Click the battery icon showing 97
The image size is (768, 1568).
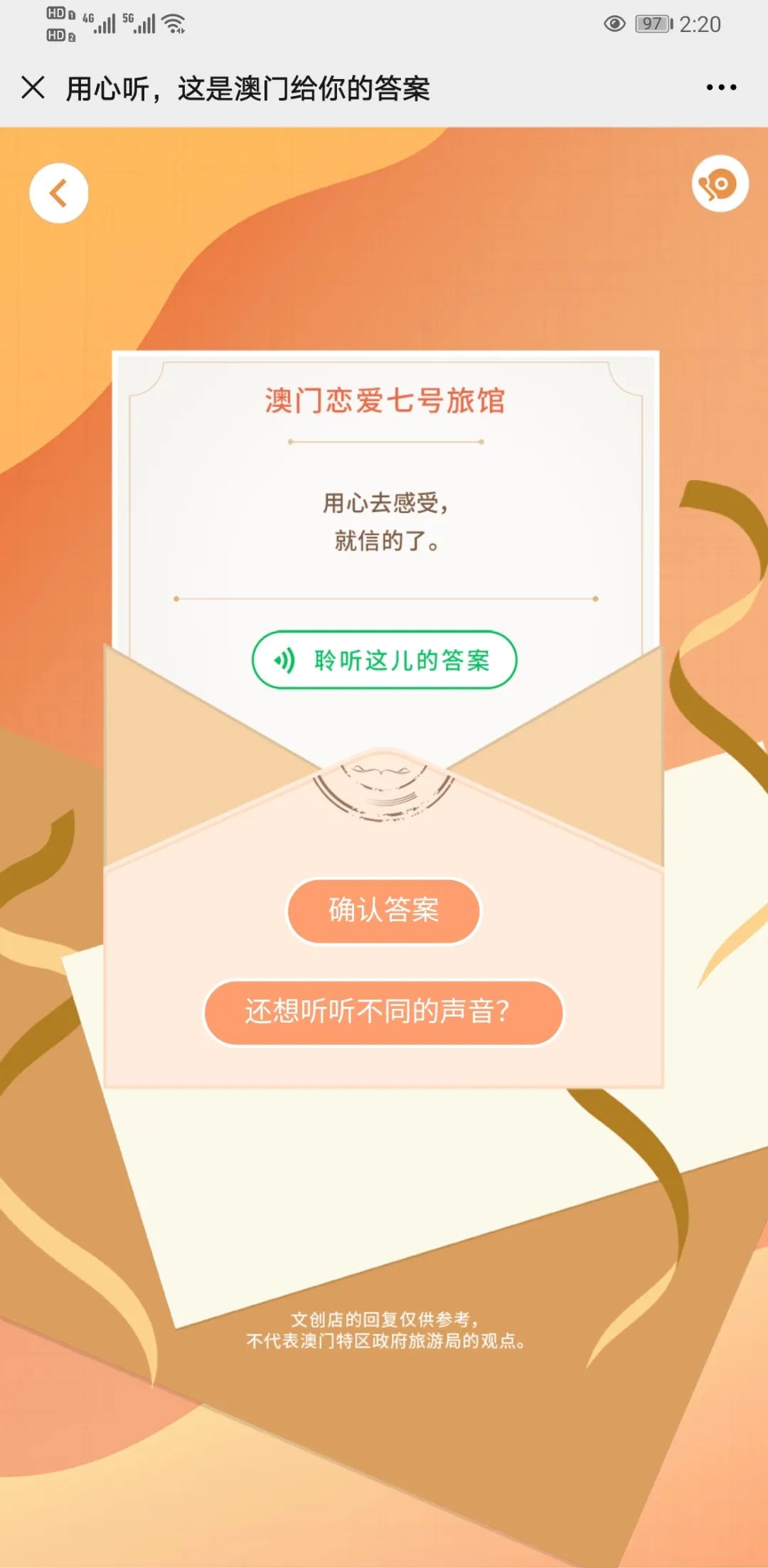click(x=651, y=22)
